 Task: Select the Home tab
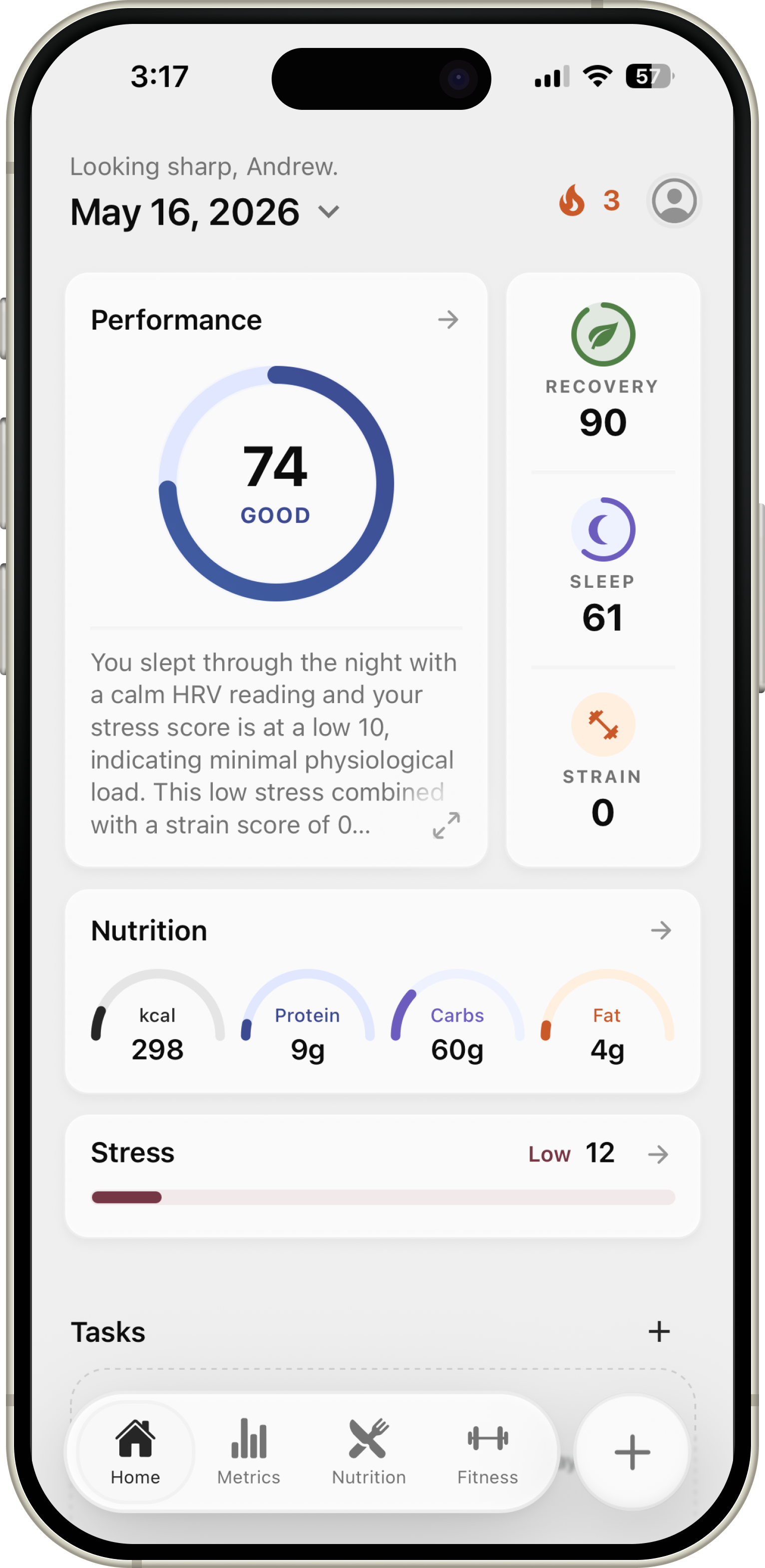point(135,1451)
